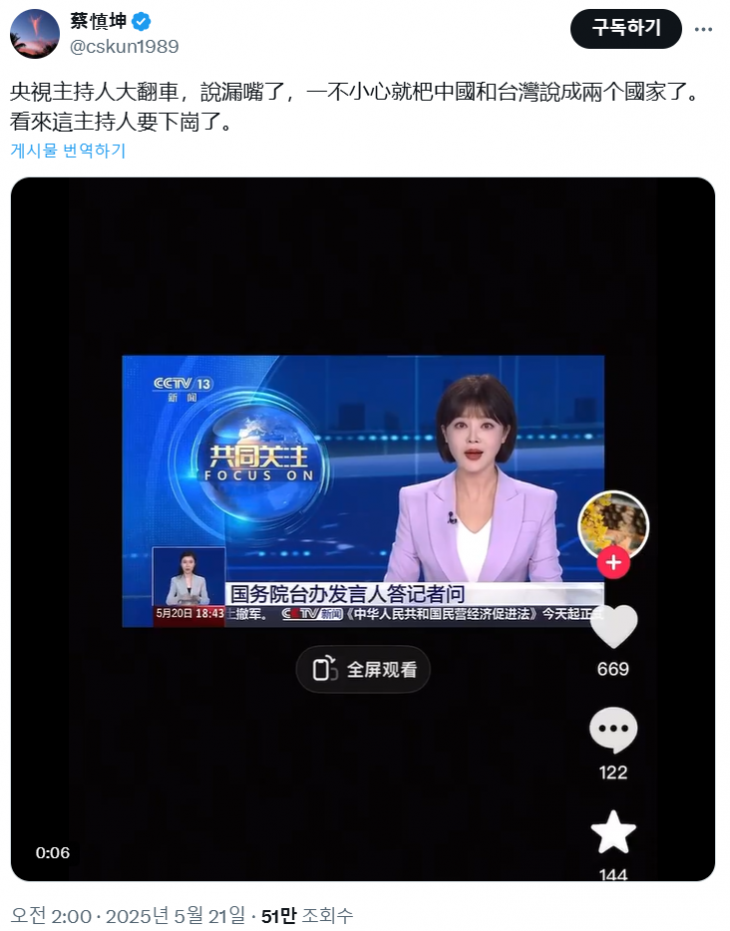730x931 pixels.
Task: Tap the 구독하기 subscribe button
Action: [625, 29]
